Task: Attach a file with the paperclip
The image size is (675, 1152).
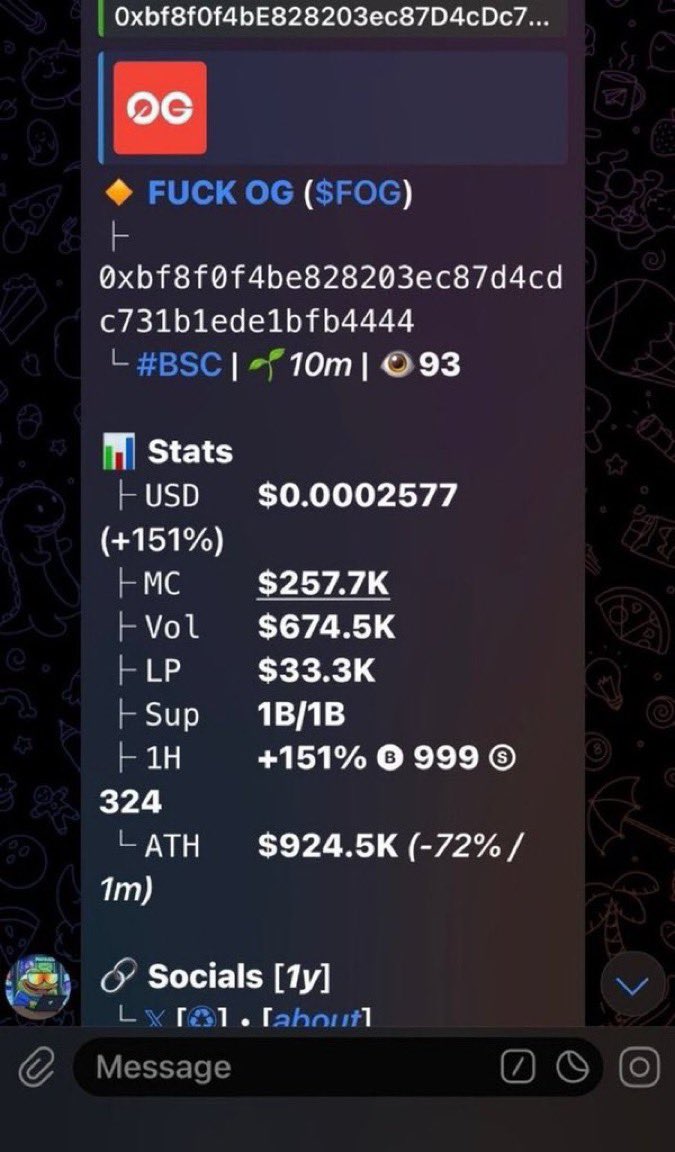Action: (36, 1068)
